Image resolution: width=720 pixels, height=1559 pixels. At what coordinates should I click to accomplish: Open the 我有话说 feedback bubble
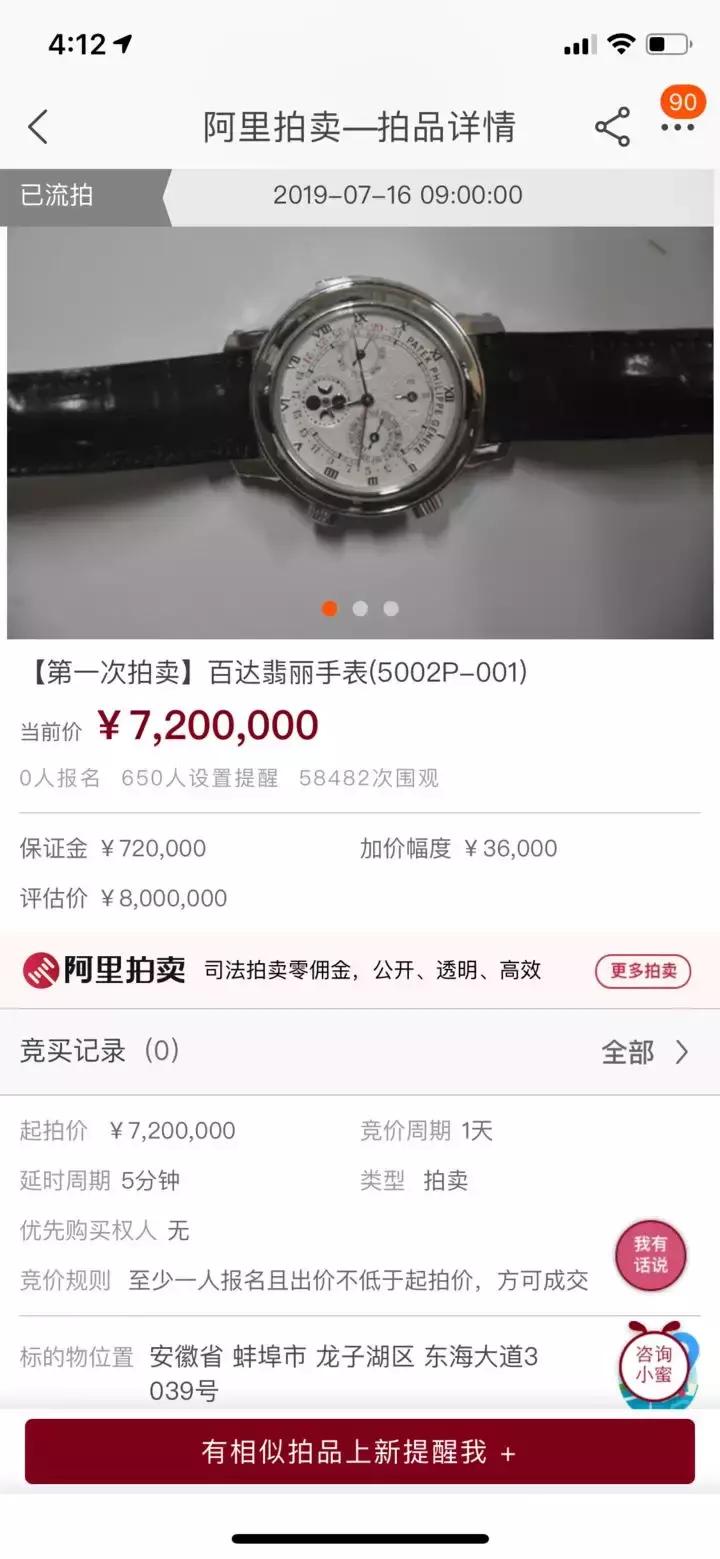(x=651, y=1257)
